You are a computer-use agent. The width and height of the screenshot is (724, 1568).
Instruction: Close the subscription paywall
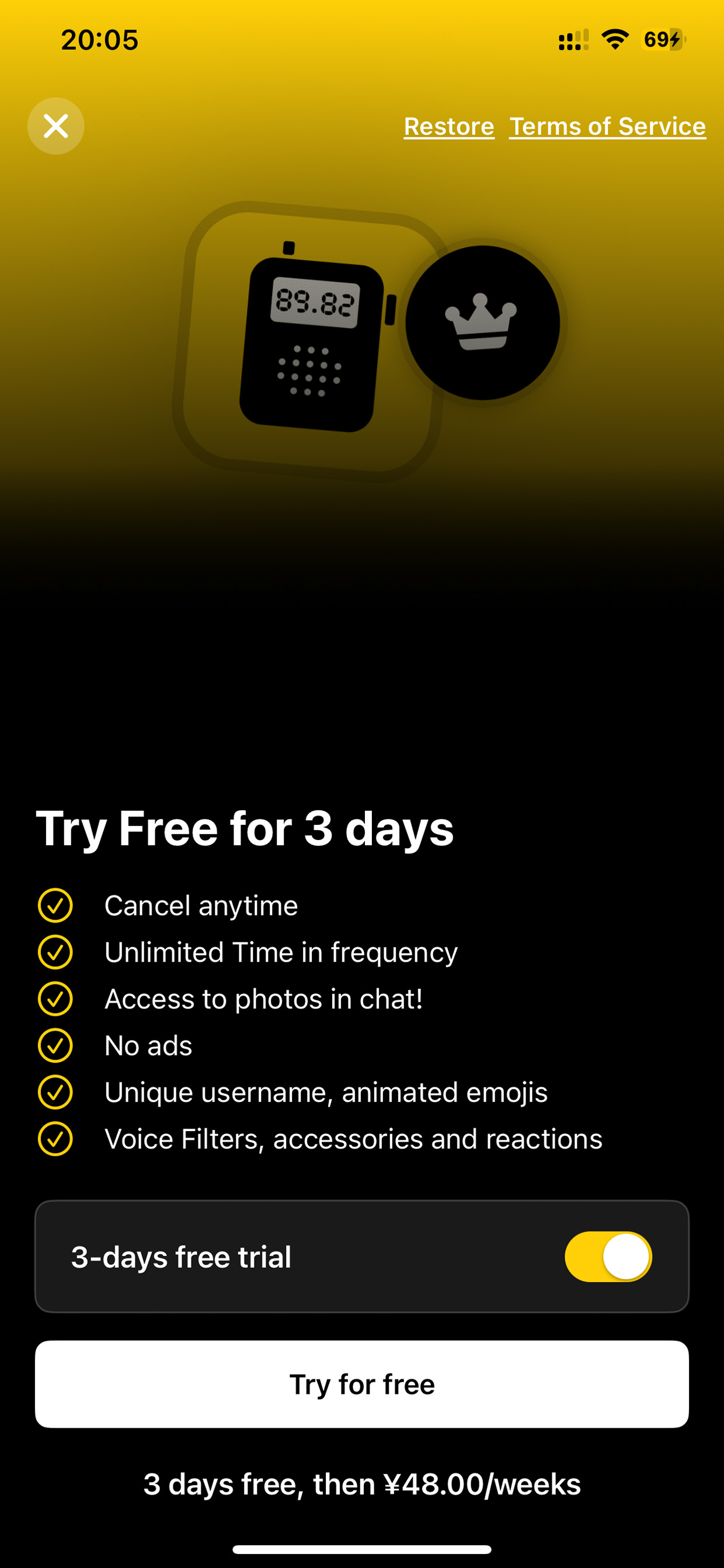56,126
